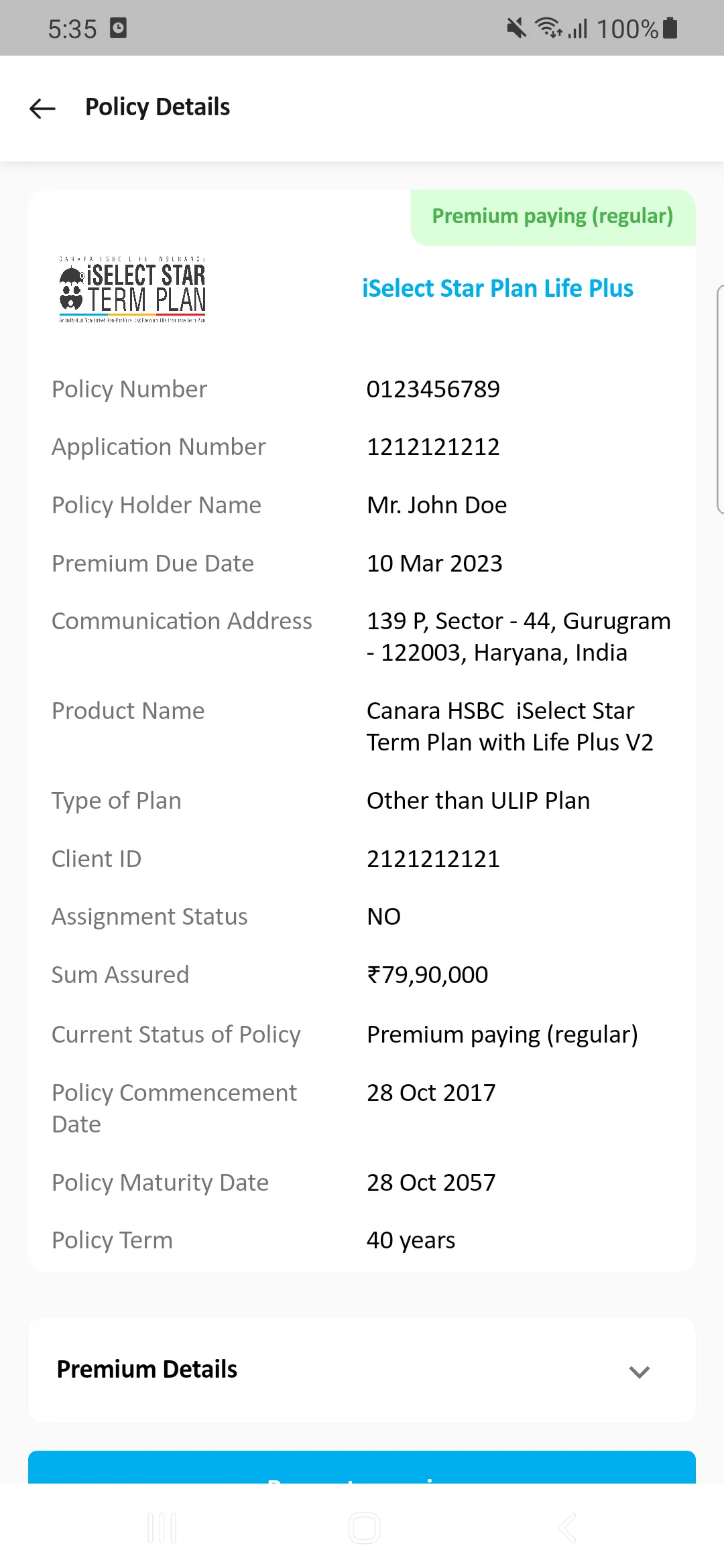
Task: Tap the Premium Due Date 10 Mar 2023
Action: point(434,563)
